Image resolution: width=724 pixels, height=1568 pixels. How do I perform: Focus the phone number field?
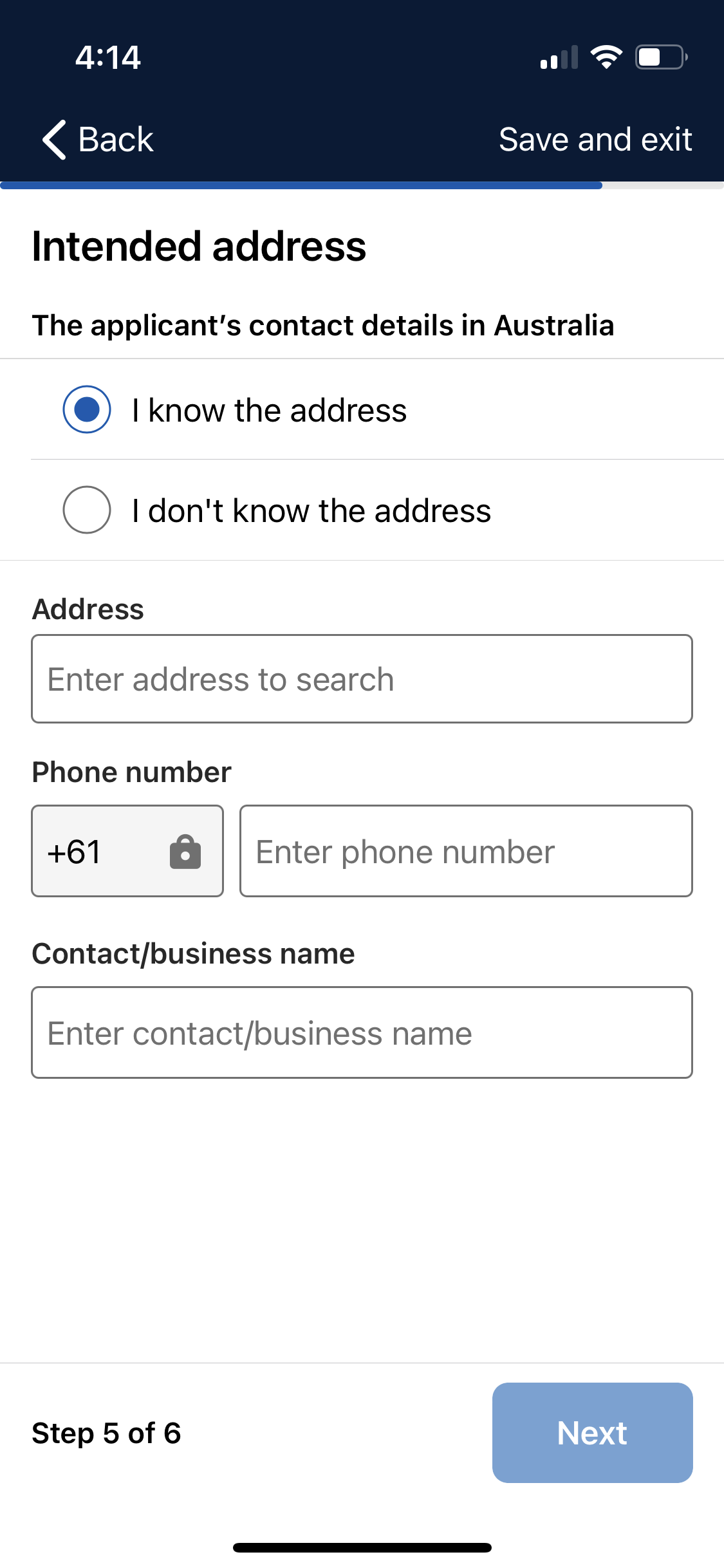click(x=466, y=851)
